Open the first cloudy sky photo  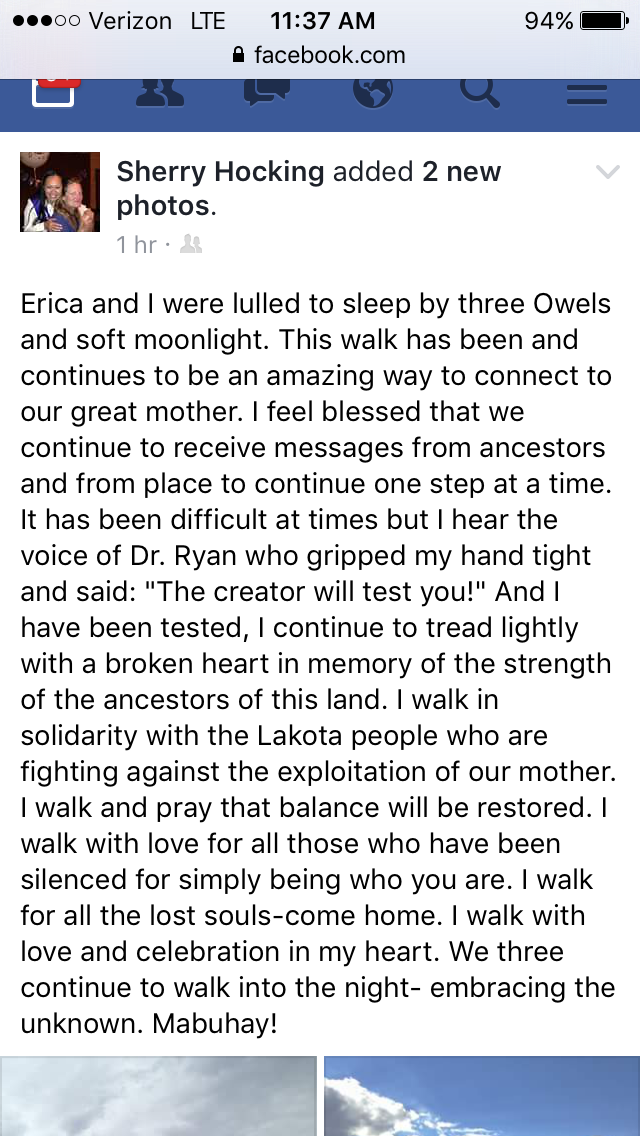point(158,1096)
